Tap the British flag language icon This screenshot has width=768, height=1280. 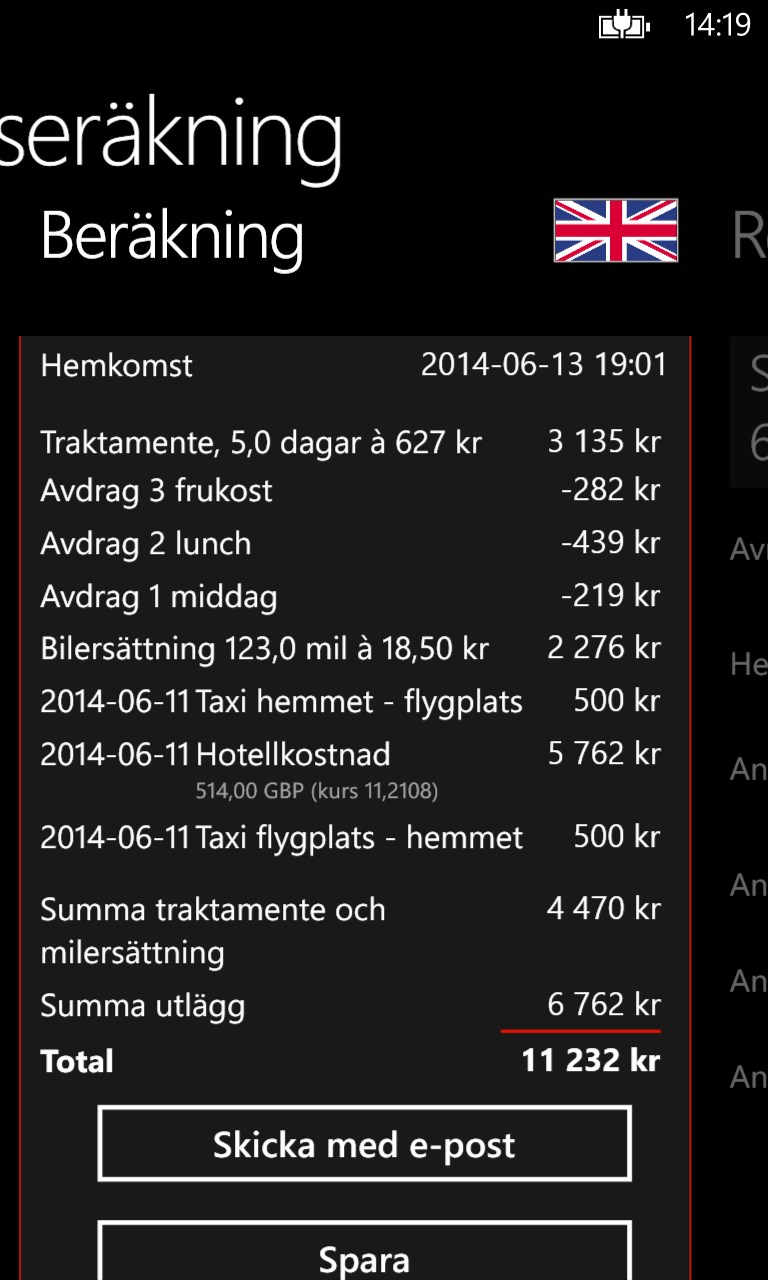(x=616, y=230)
